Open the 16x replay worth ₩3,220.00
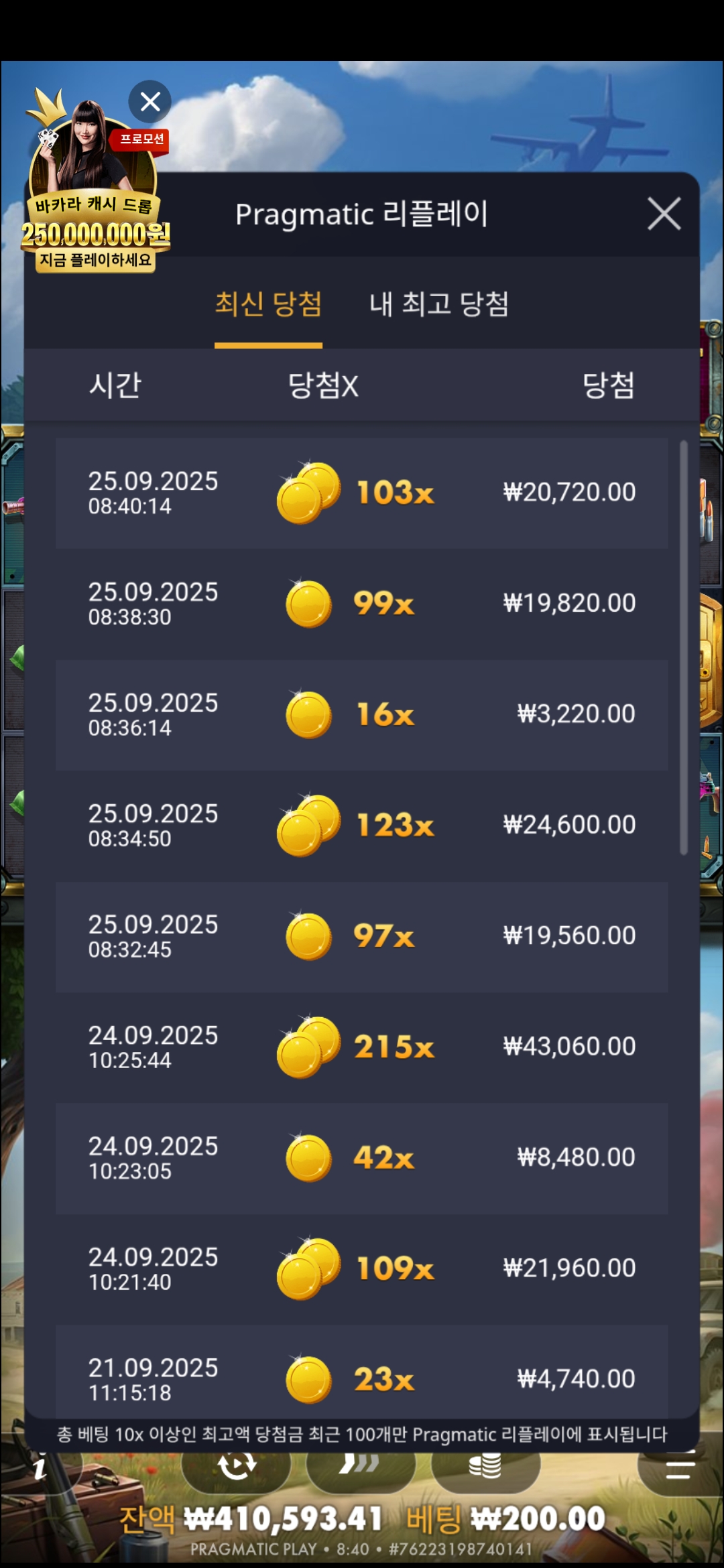 tap(362, 715)
